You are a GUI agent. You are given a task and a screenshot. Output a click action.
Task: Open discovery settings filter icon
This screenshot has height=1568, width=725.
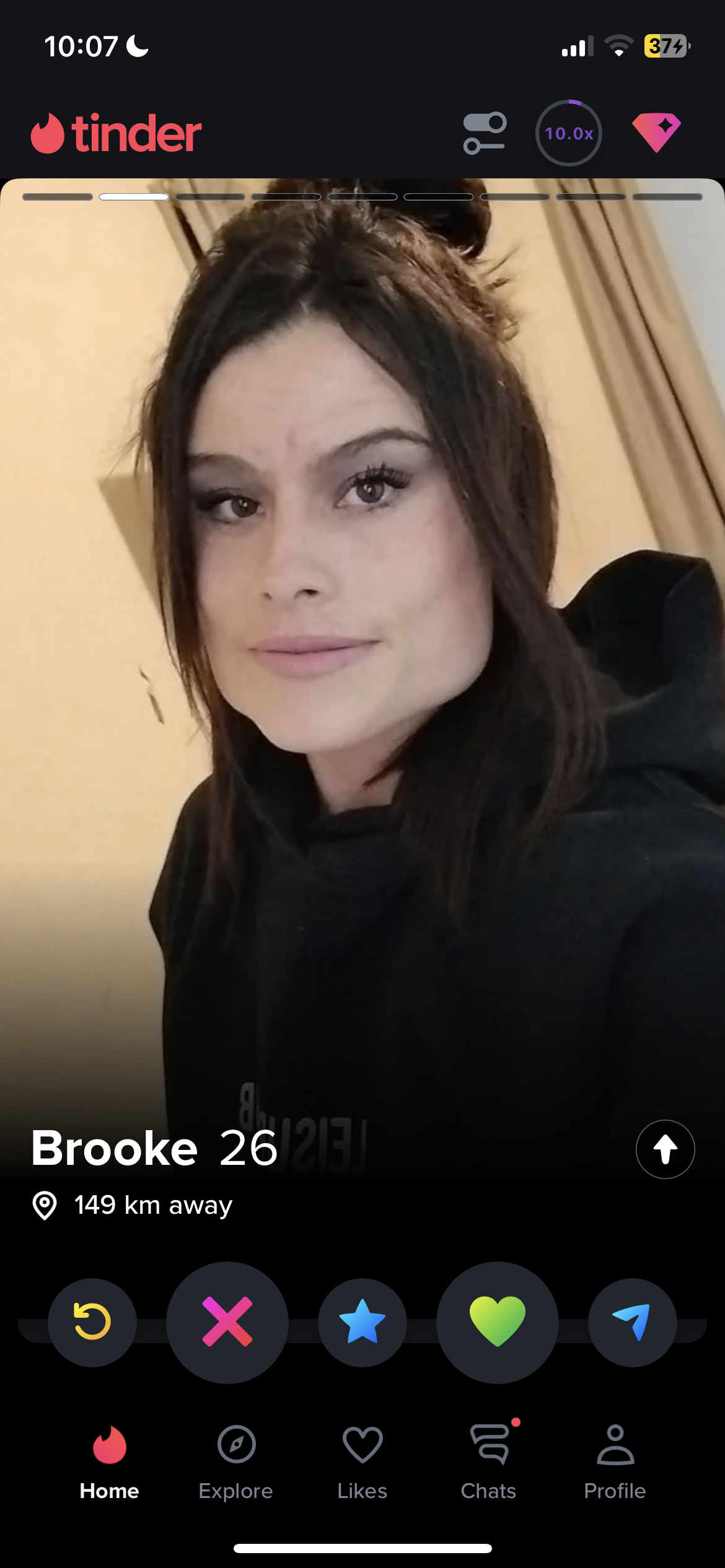[485, 133]
